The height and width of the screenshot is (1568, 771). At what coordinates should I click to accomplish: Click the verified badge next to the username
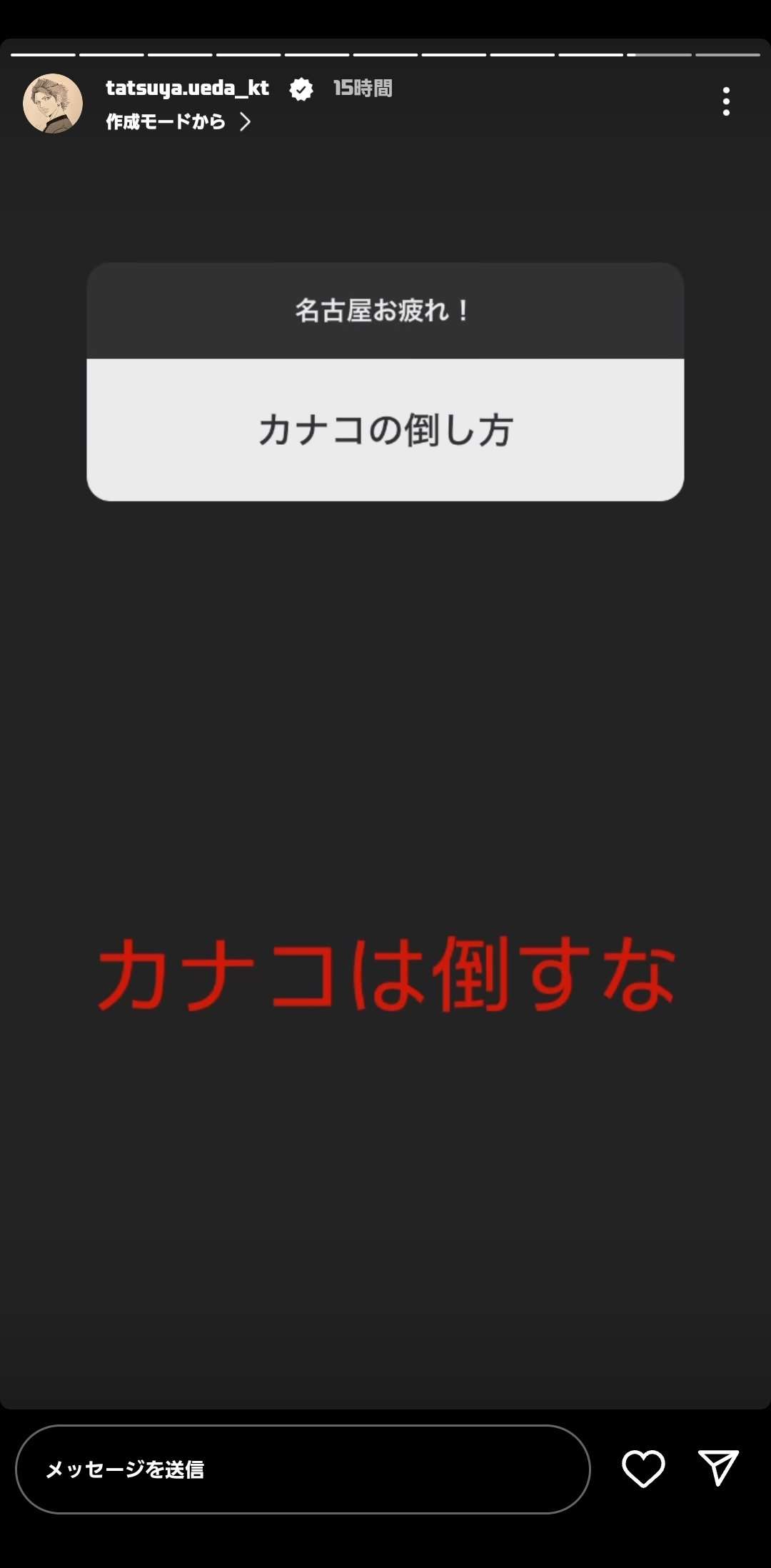coord(301,89)
